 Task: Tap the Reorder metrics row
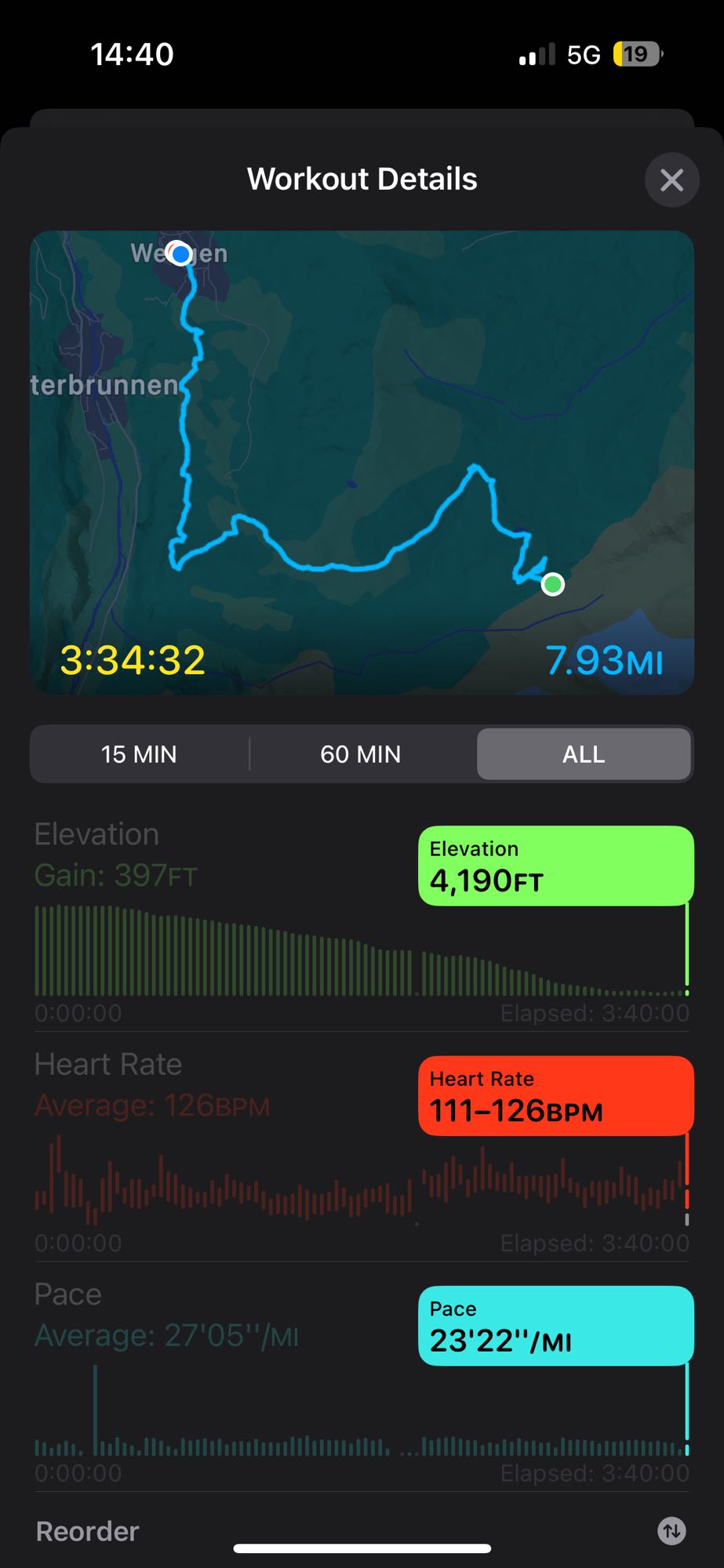tap(362, 1530)
